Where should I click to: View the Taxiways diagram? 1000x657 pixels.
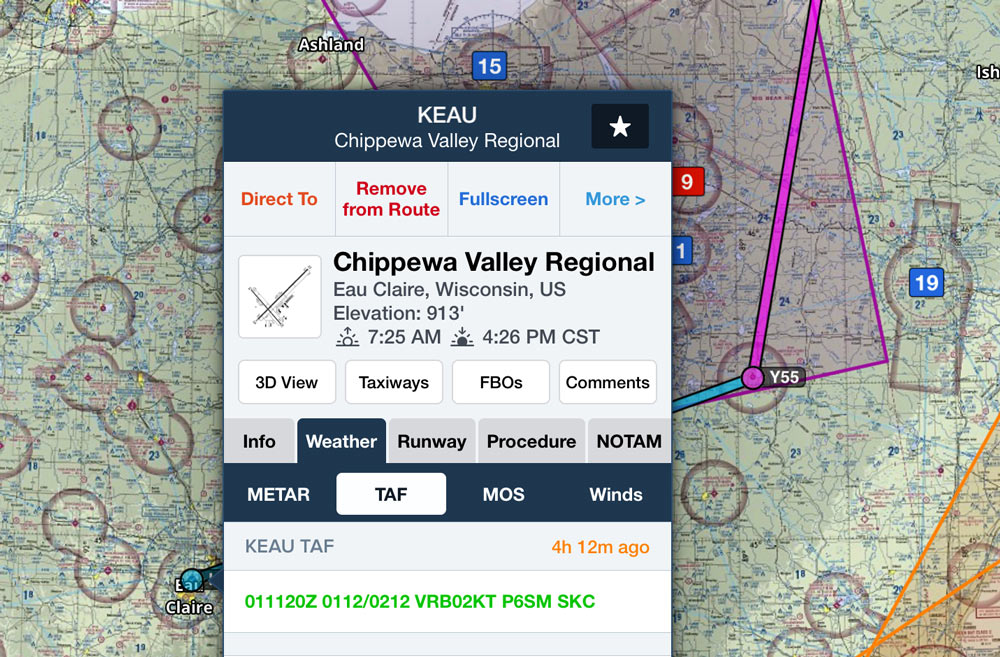[x=394, y=382]
